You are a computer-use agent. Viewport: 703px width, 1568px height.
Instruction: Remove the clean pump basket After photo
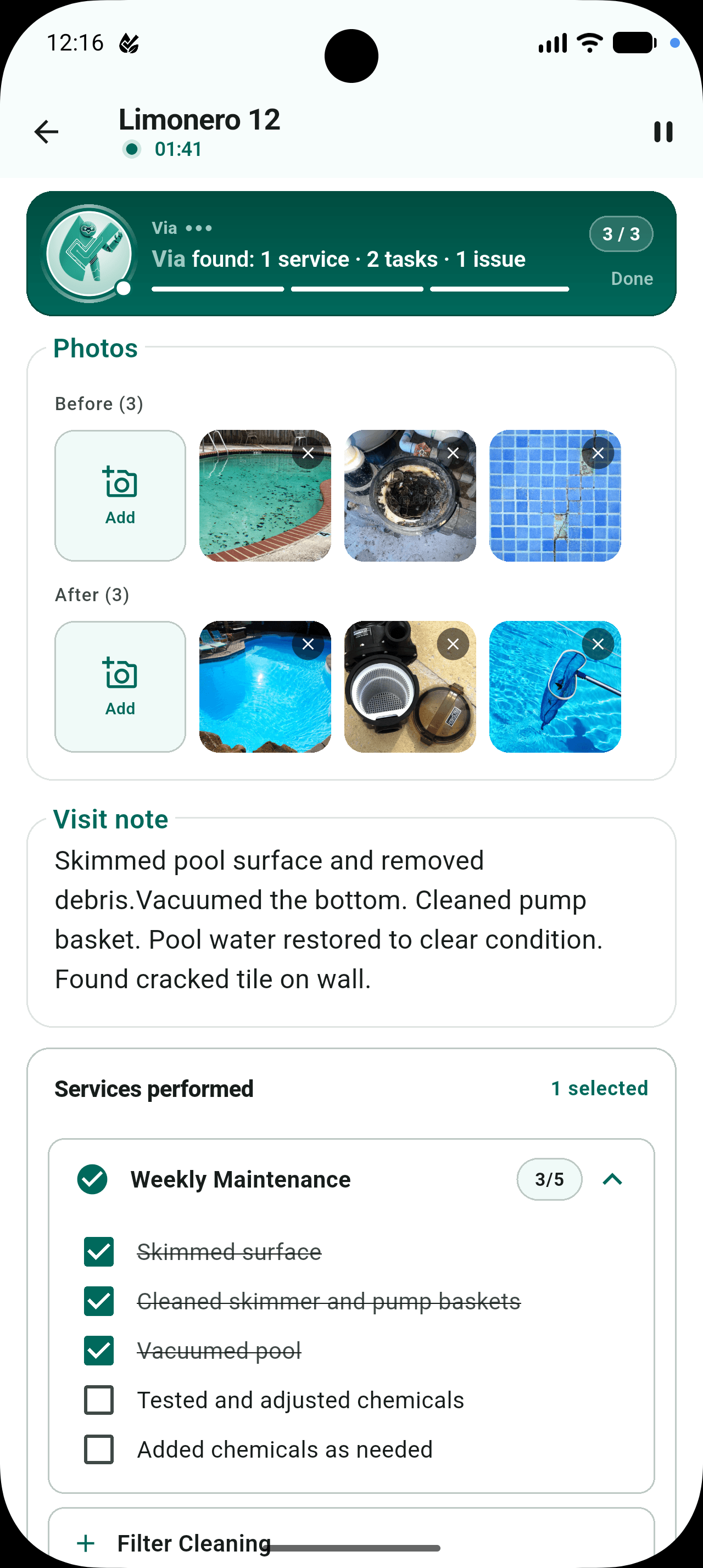[x=453, y=644]
